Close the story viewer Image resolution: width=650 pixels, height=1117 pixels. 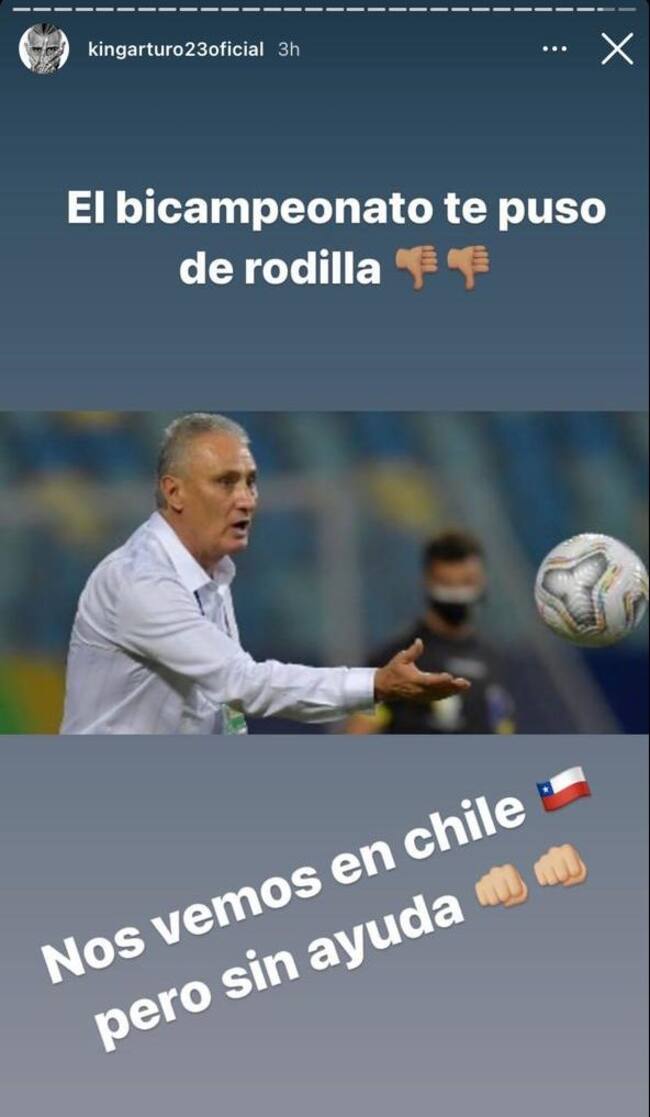(x=617, y=49)
